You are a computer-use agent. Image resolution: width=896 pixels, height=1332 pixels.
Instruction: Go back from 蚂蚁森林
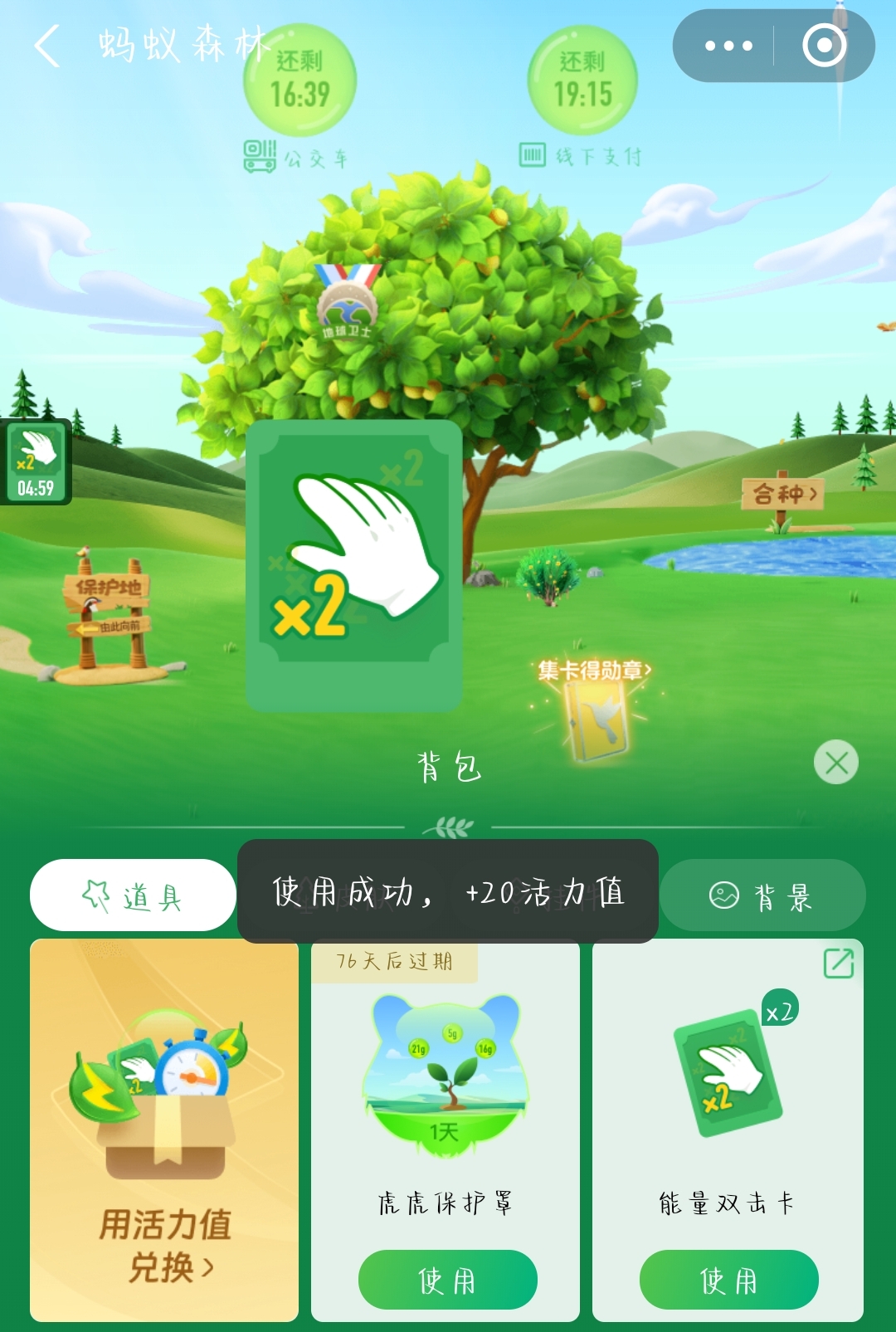47,46
